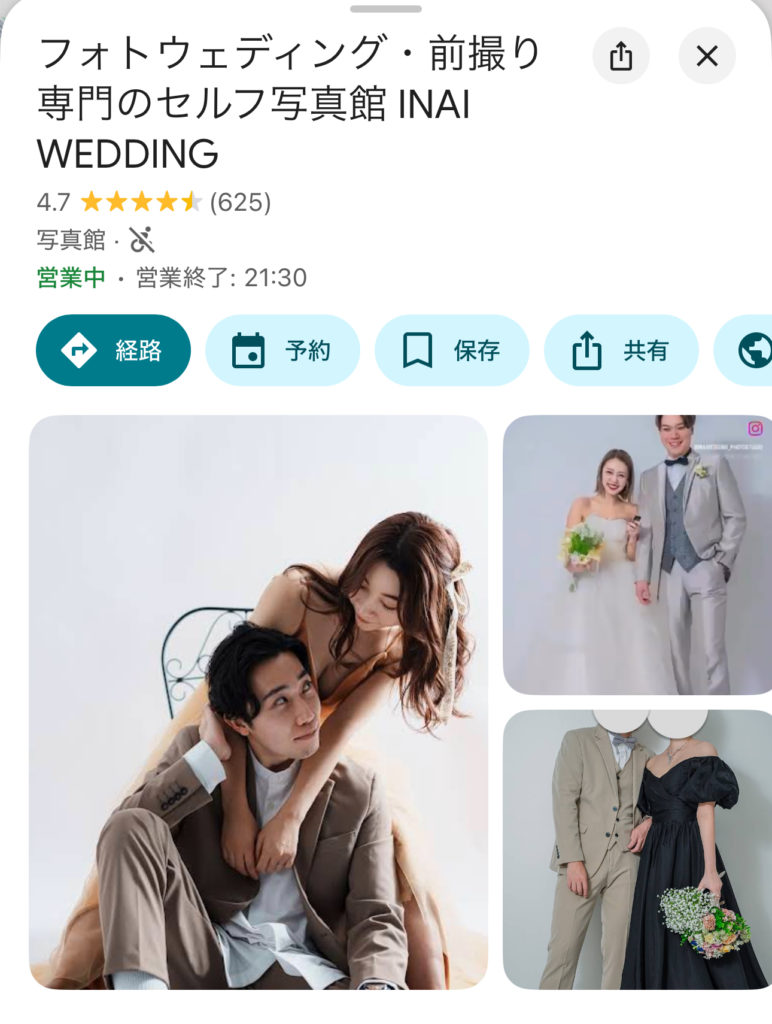The image size is (772, 1024).
Task: Save this place with 保存
Action: (451, 350)
